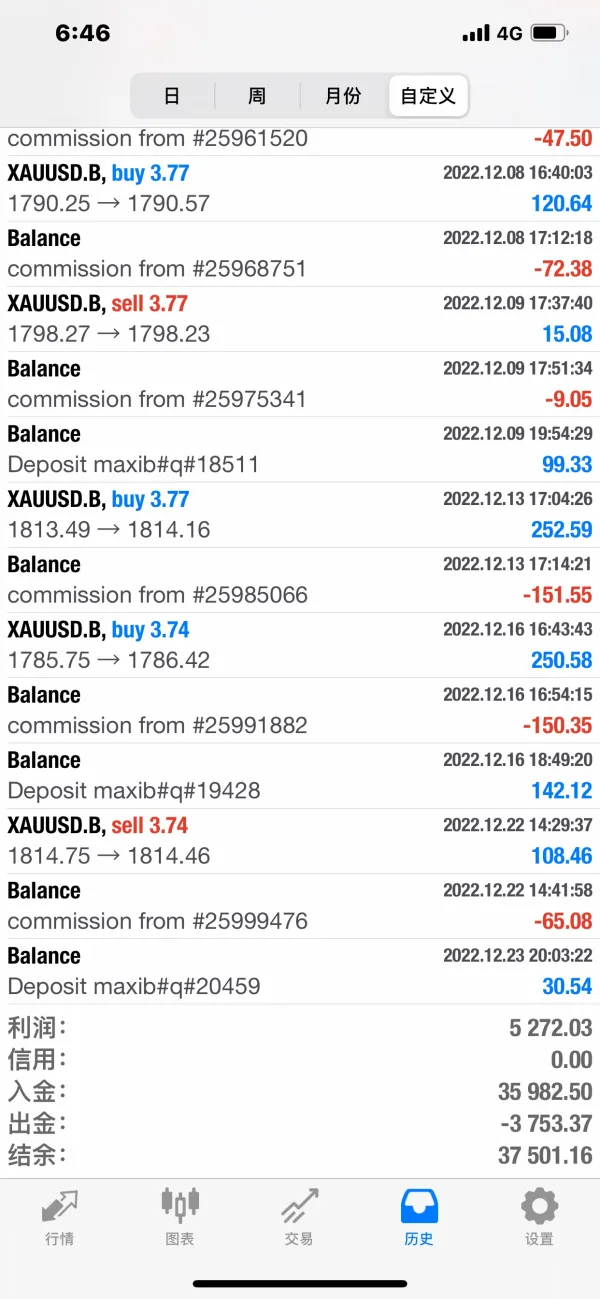Select the 周 (week) period

tap(257, 96)
